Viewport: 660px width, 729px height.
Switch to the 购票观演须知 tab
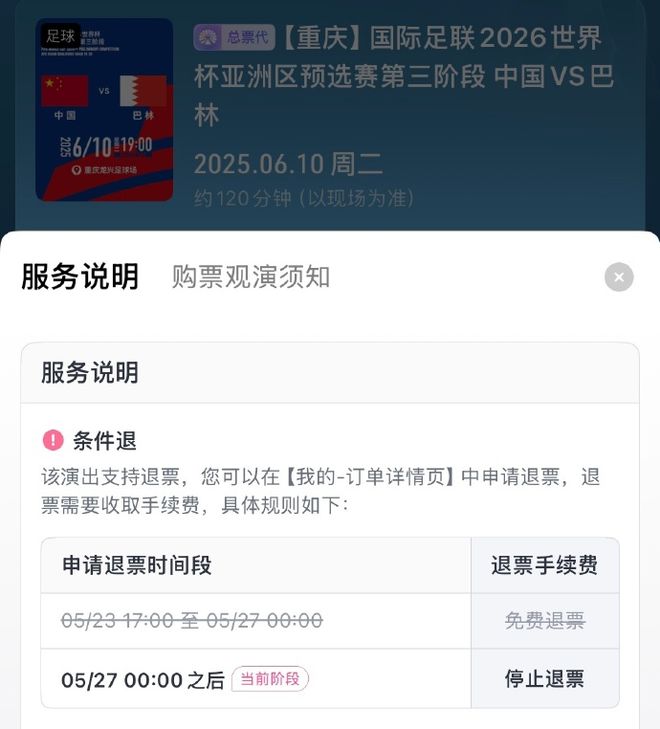click(250, 277)
